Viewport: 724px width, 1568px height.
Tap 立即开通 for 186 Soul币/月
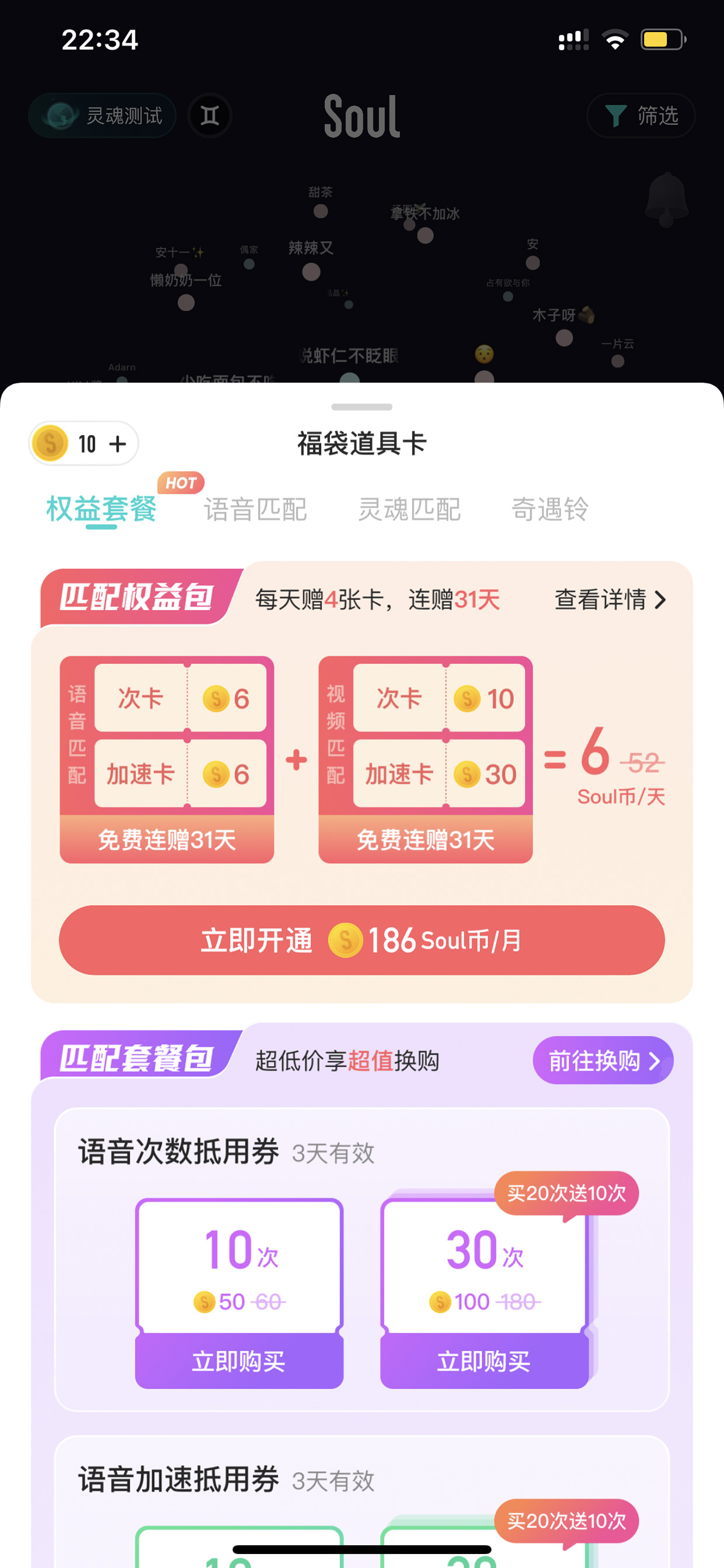[x=361, y=941]
